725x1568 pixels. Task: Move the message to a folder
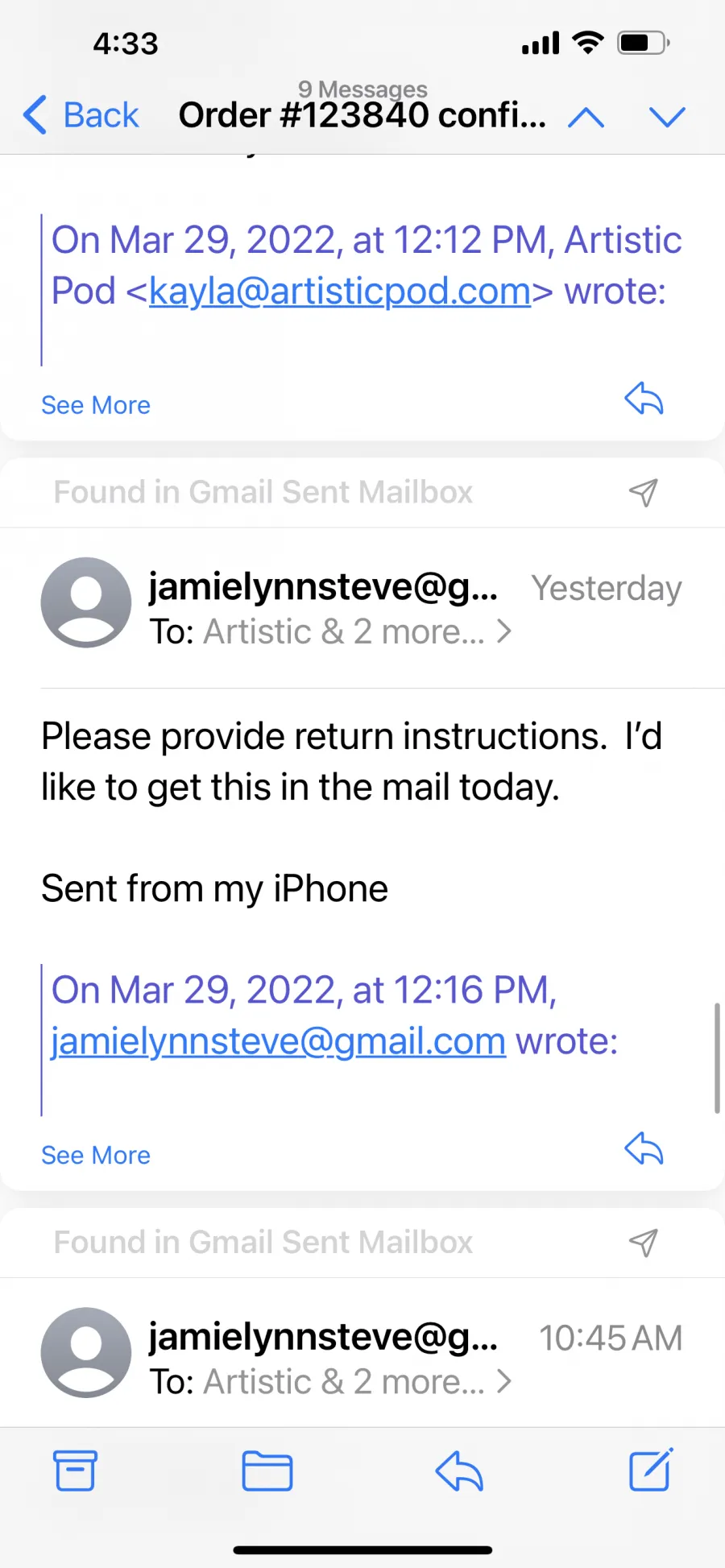coord(267,1471)
